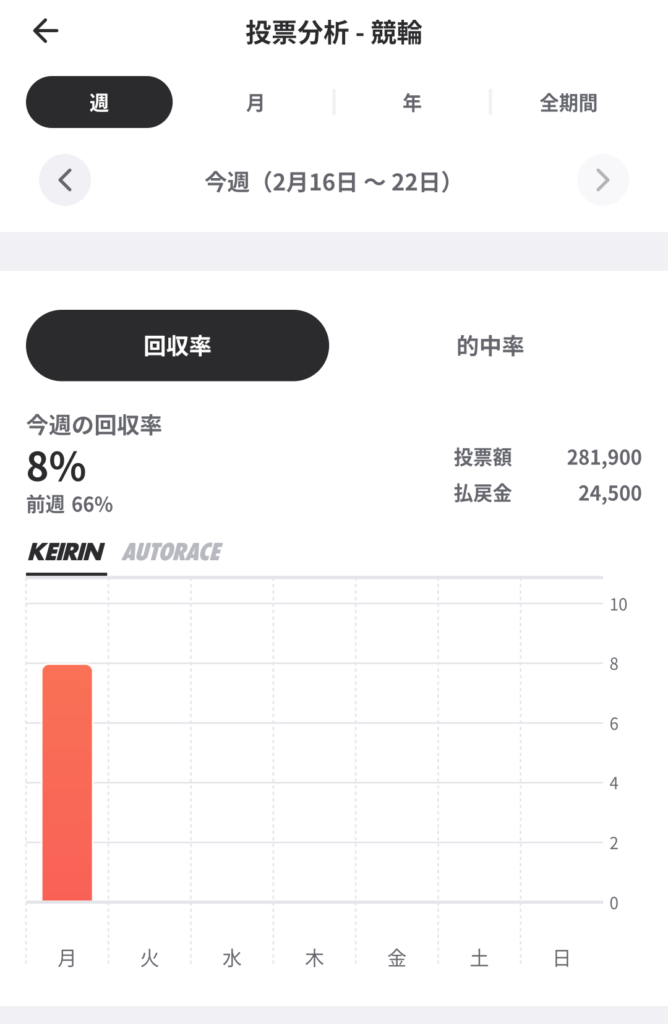Go to the next week

(602, 180)
